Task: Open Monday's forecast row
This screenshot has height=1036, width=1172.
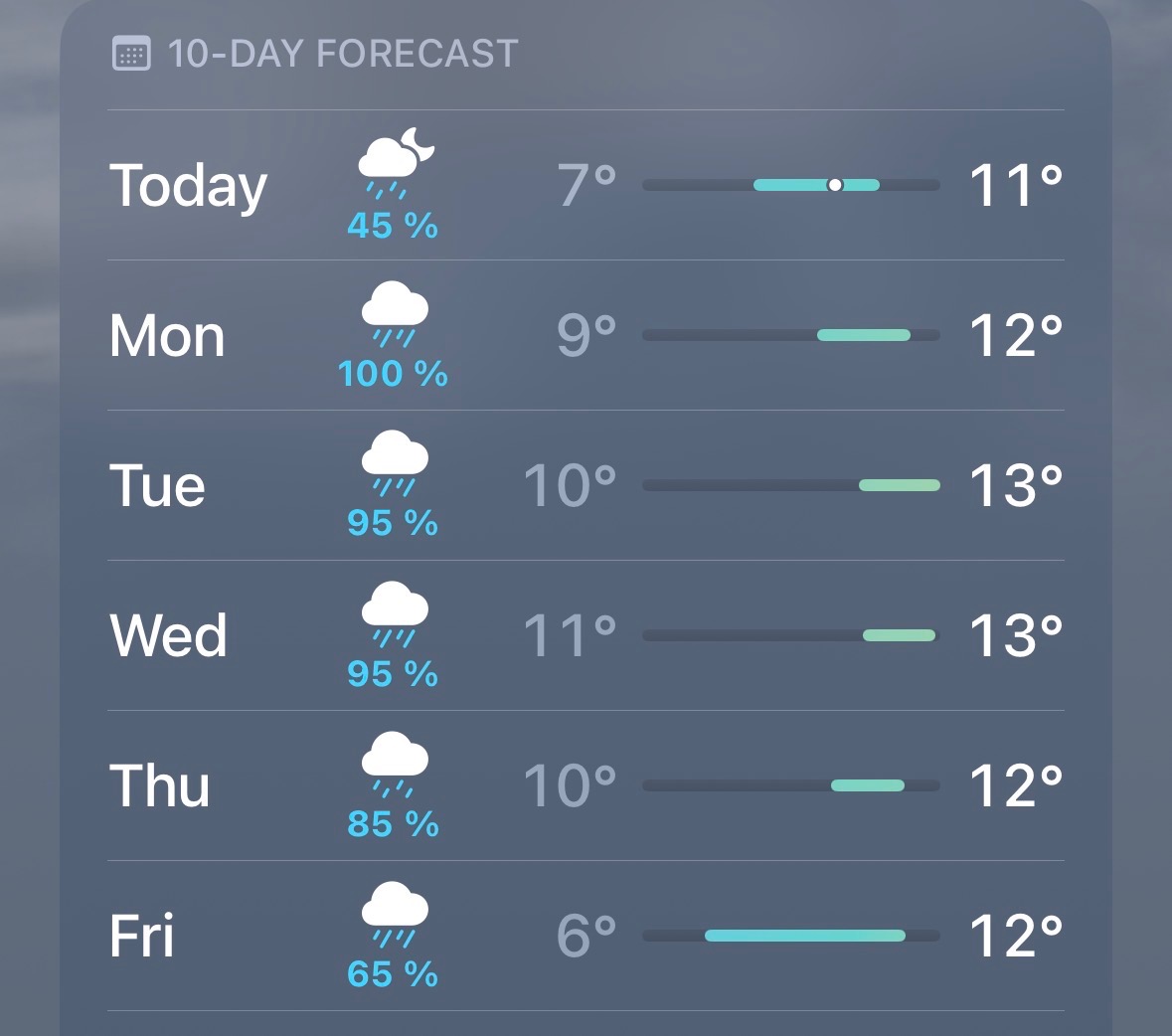Action: pos(586,336)
